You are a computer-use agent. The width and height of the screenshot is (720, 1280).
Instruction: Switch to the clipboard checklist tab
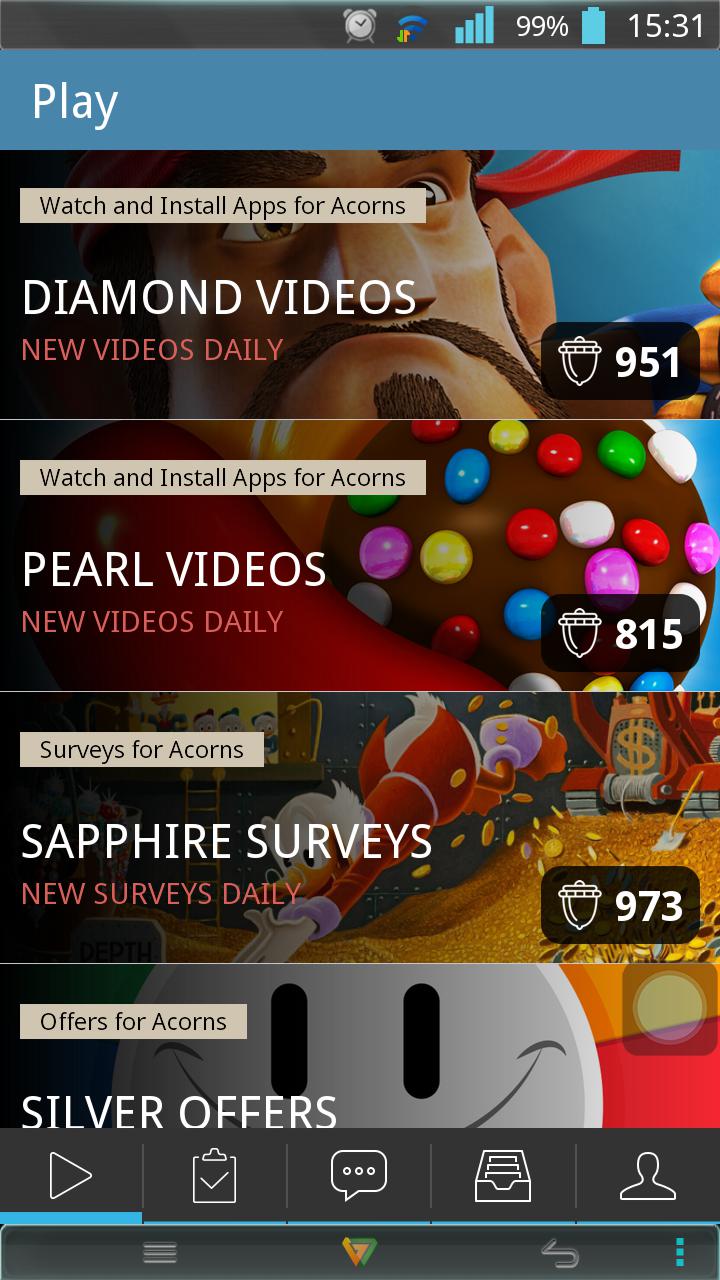tap(215, 1176)
